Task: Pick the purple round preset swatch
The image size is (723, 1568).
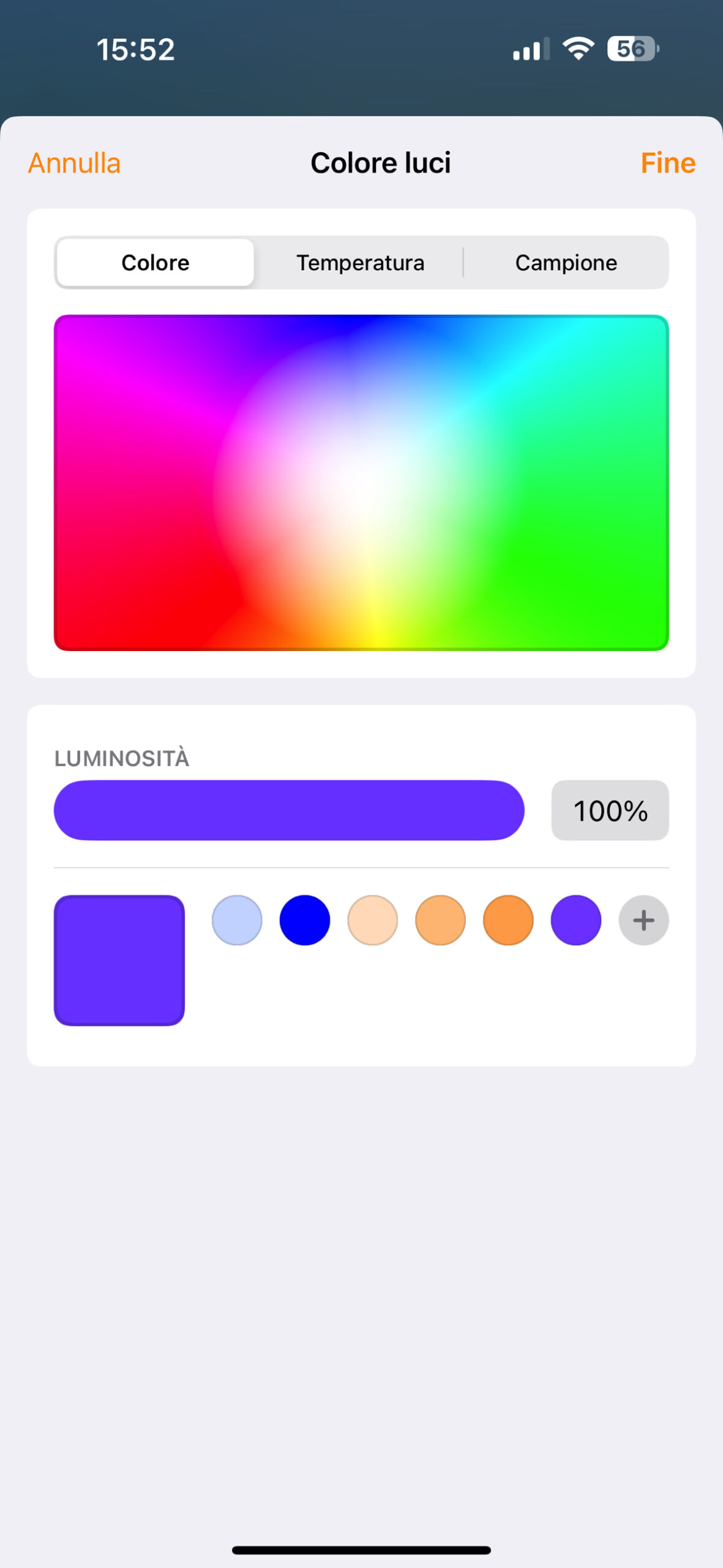Action: tap(575, 920)
